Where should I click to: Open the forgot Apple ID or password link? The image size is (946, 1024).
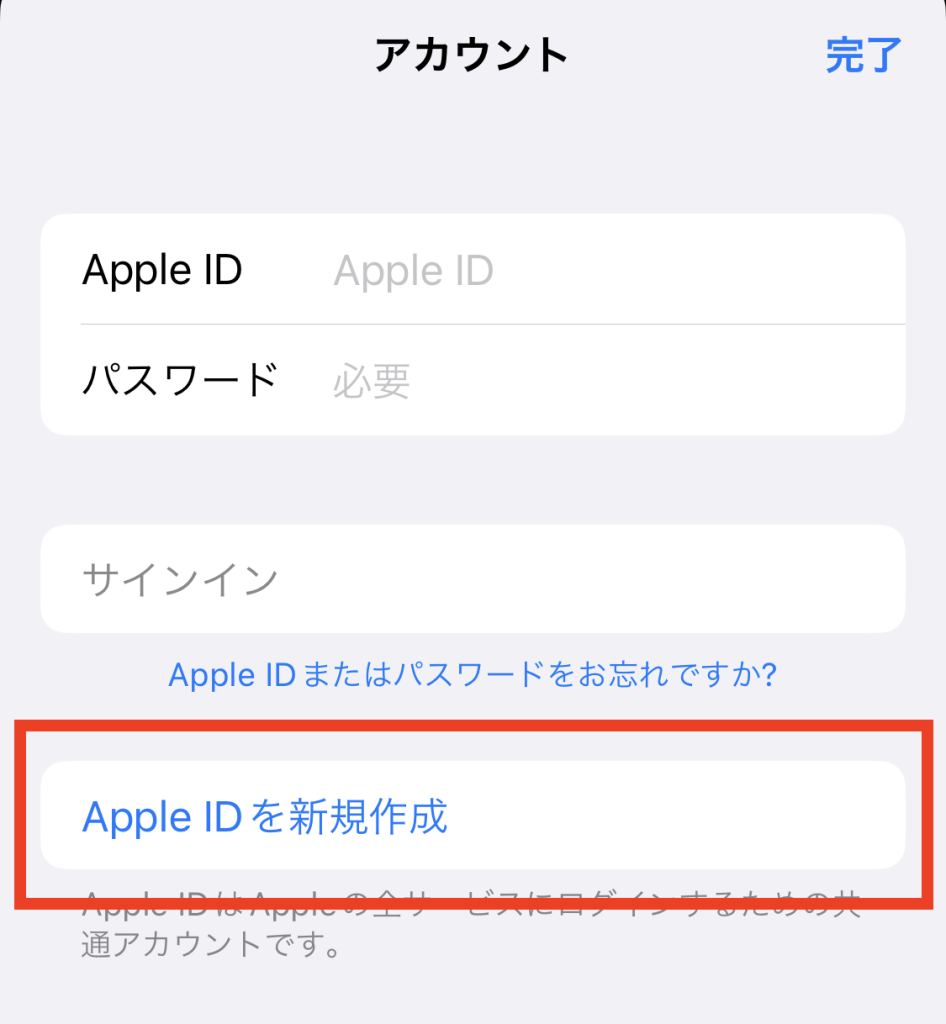pos(472,675)
